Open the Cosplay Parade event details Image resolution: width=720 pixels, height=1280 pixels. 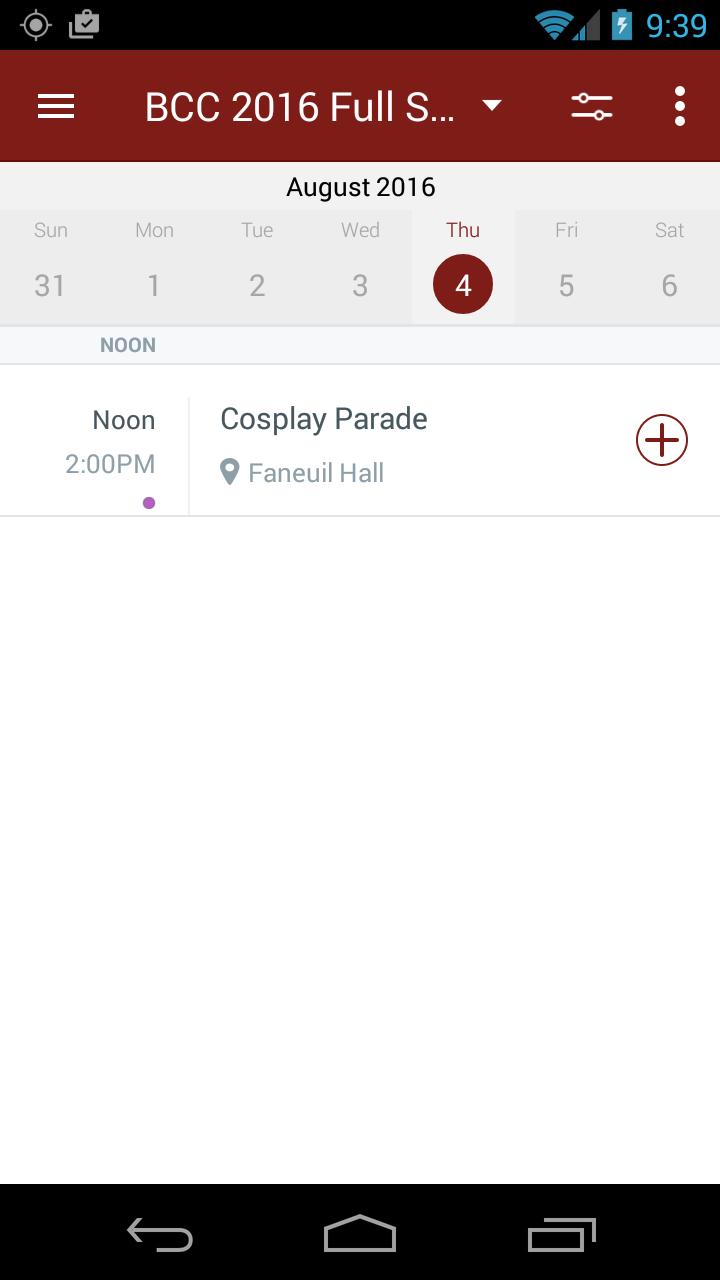pos(324,418)
